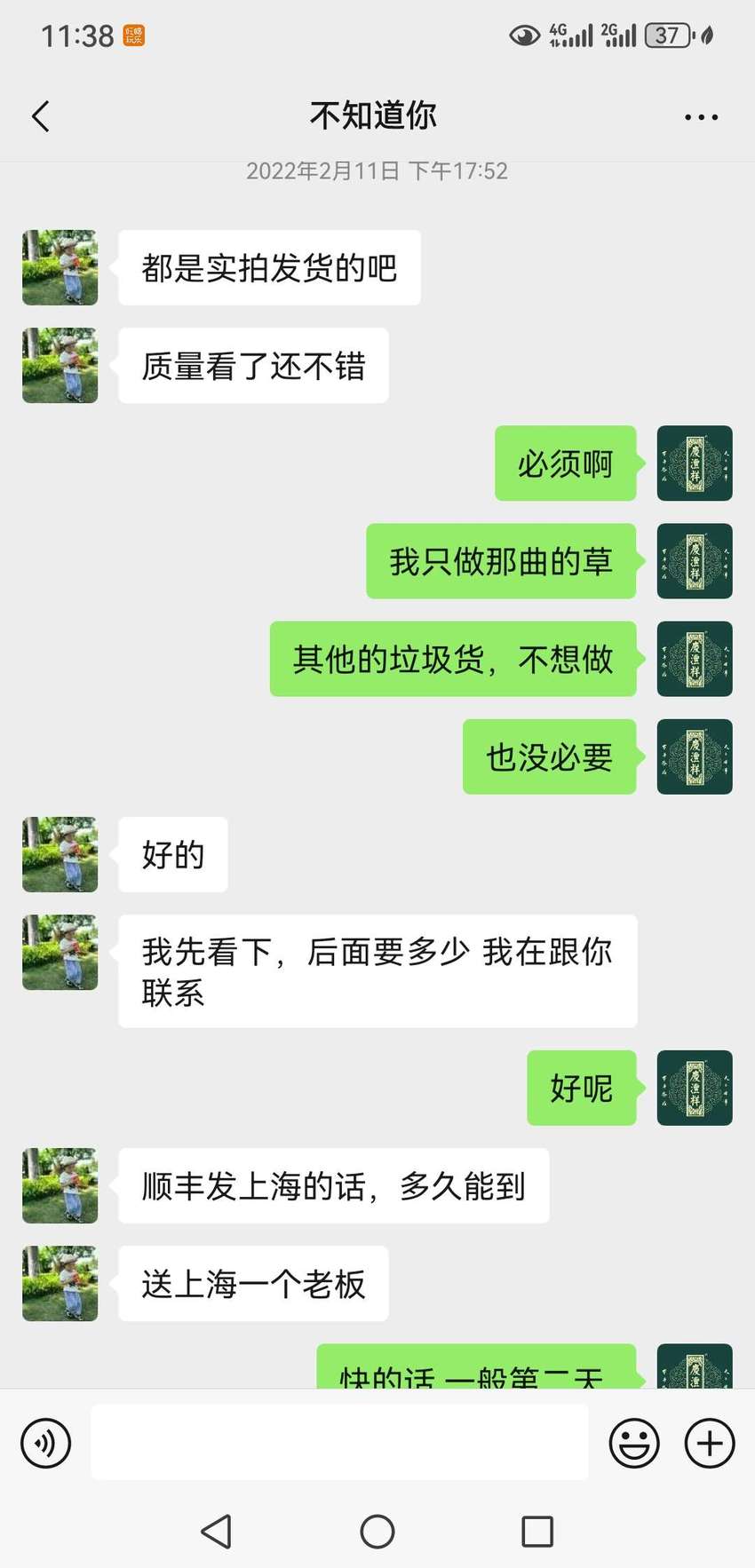The height and width of the screenshot is (1568, 755).
Task: Open the three-dot chat menu
Action: 701,117
